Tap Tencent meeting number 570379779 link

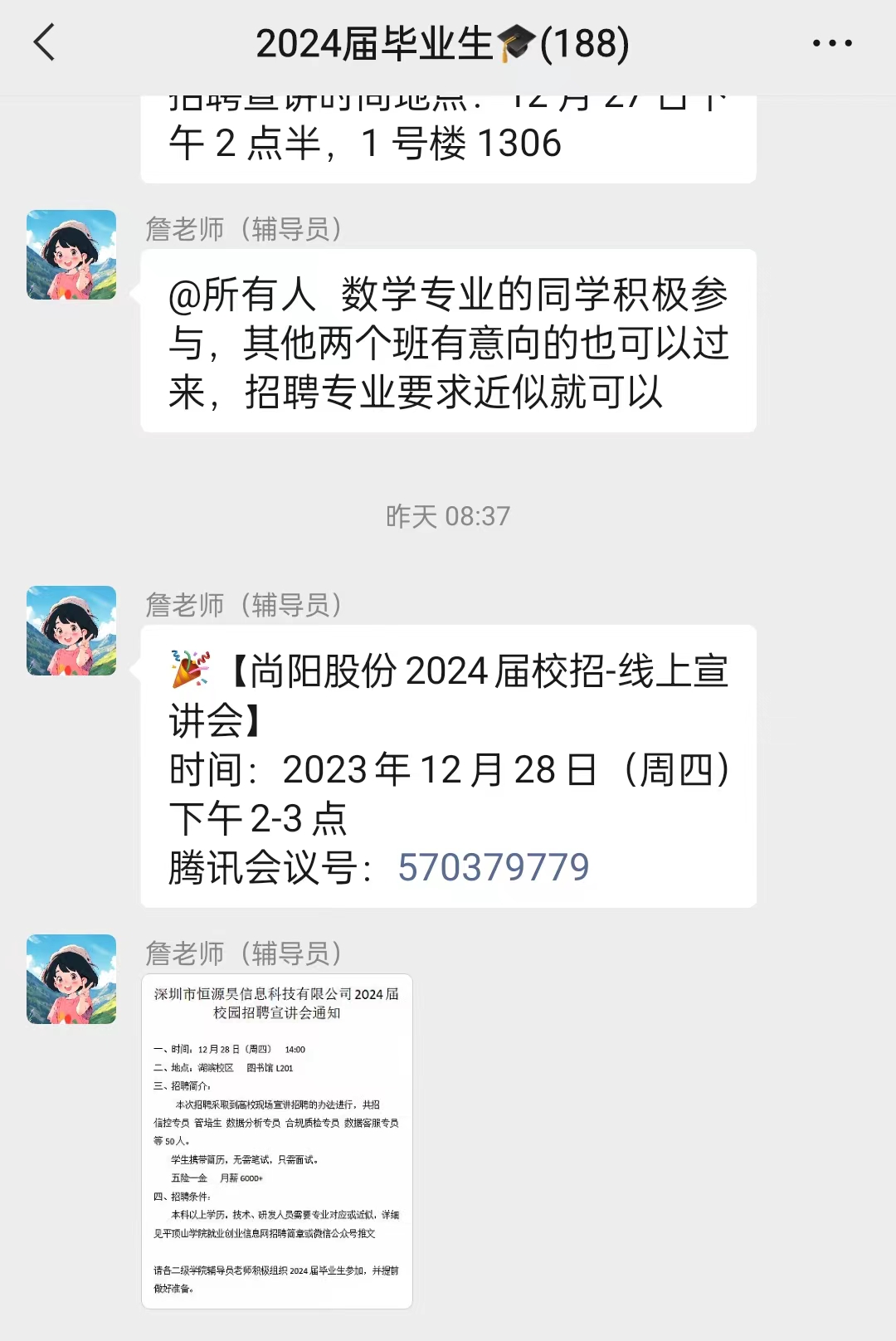tap(493, 868)
